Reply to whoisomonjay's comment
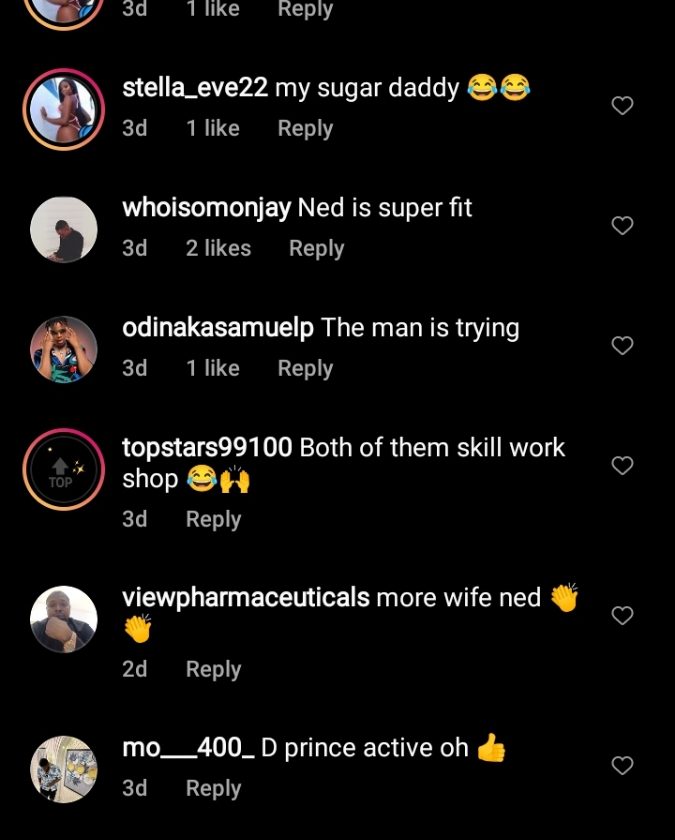 (316, 249)
